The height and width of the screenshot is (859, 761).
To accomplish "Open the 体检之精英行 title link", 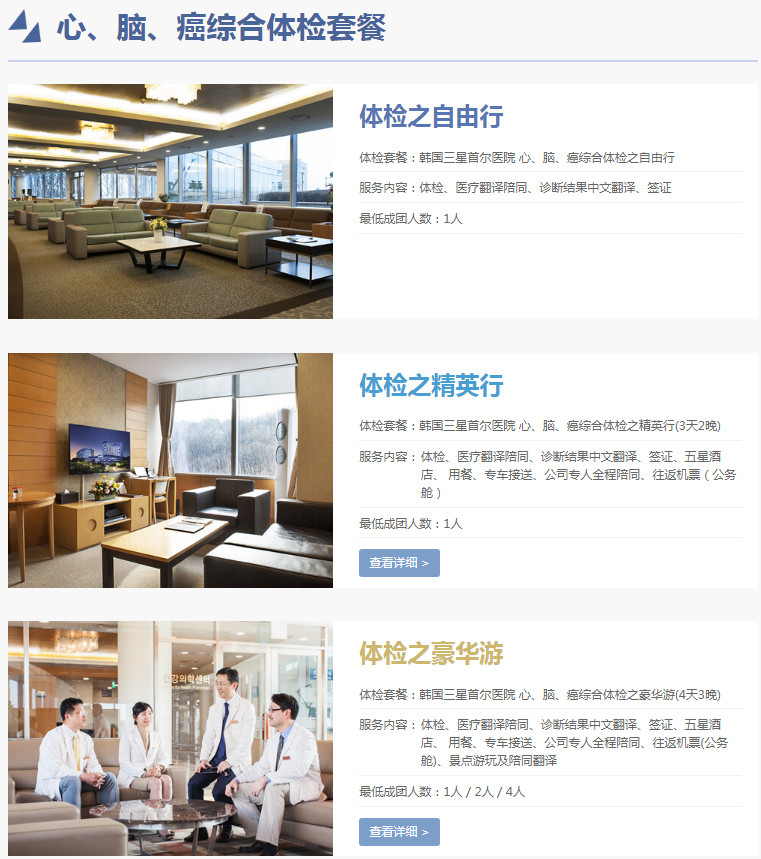I will [x=431, y=385].
